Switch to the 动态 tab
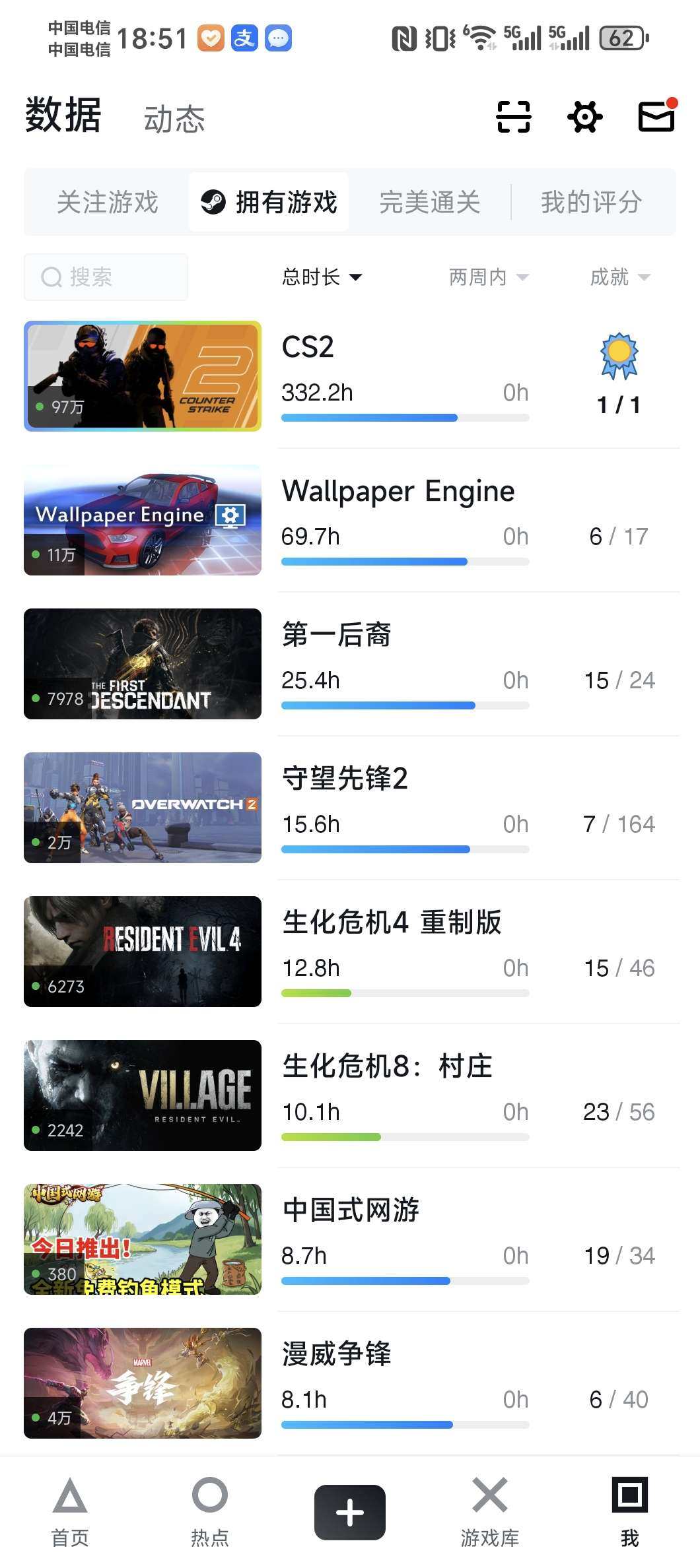This screenshot has height=1568, width=700. [x=174, y=119]
